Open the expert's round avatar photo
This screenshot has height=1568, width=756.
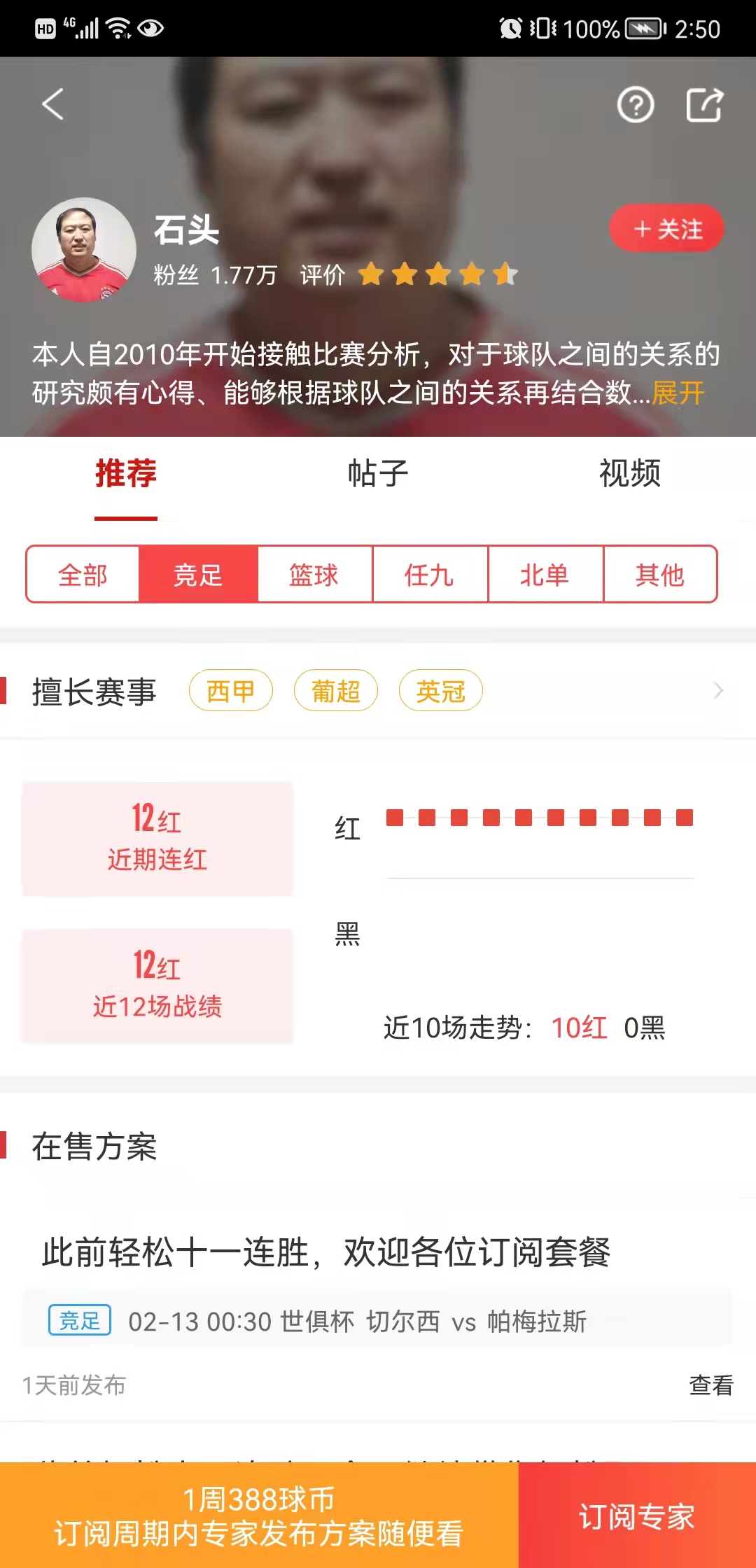[x=84, y=250]
